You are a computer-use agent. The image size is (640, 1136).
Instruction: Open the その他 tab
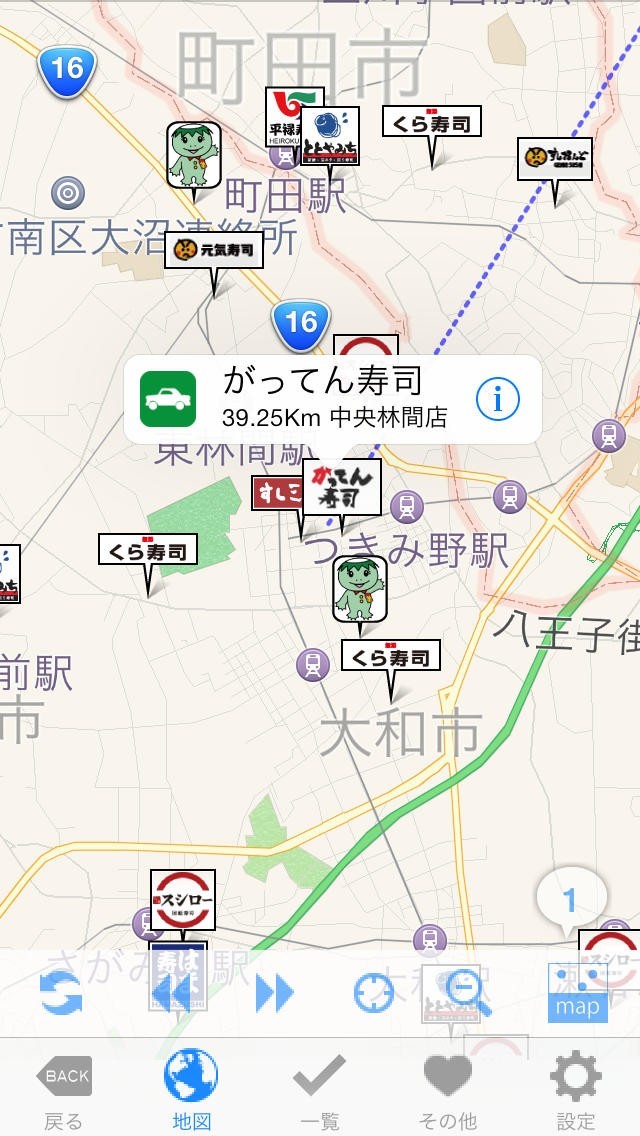click(x=447, y=1088)
